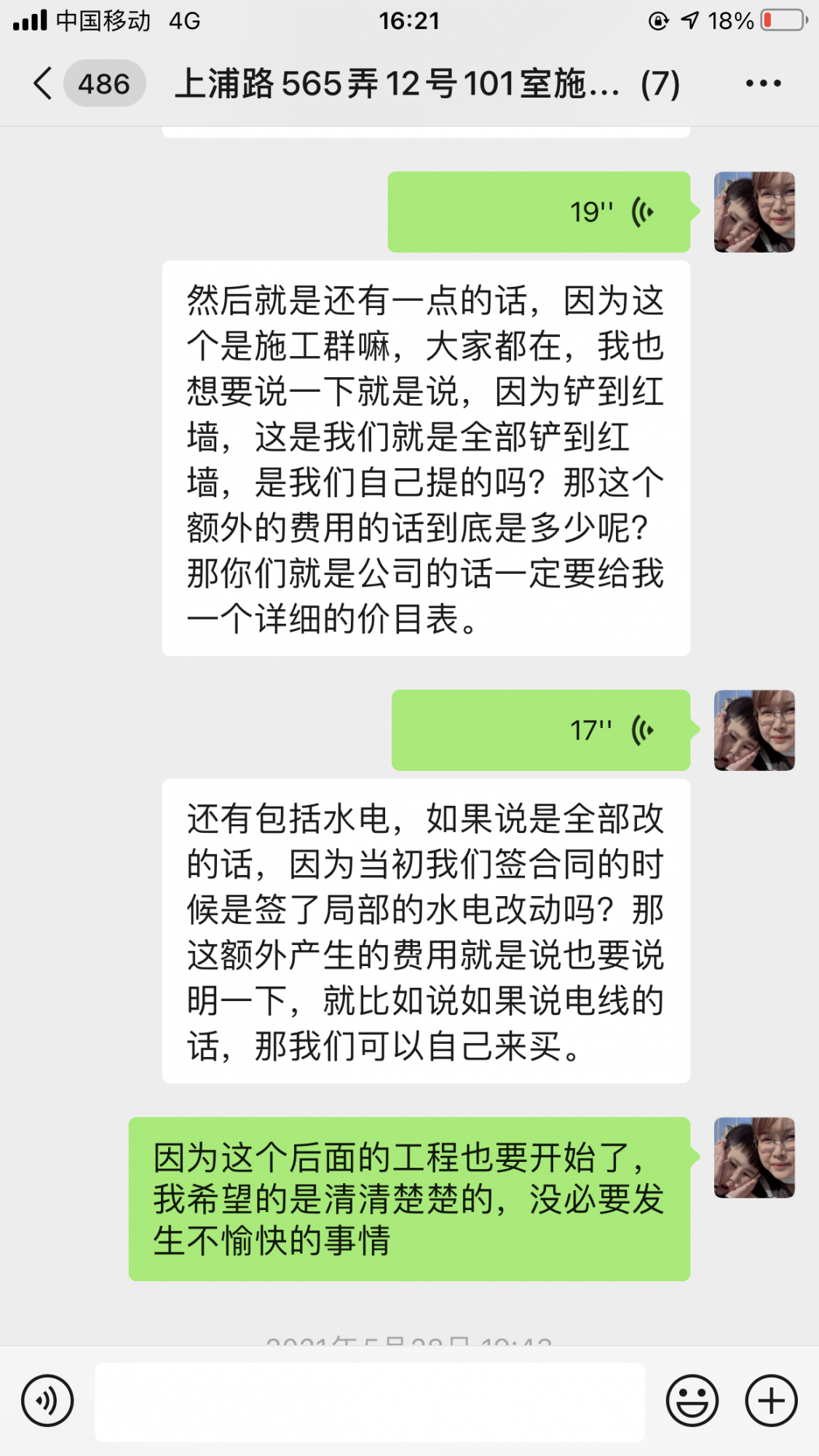Open sender avatar beside 17-second voice message
The width and height of the screenshot is (819, 1456).
click(754, 730)
